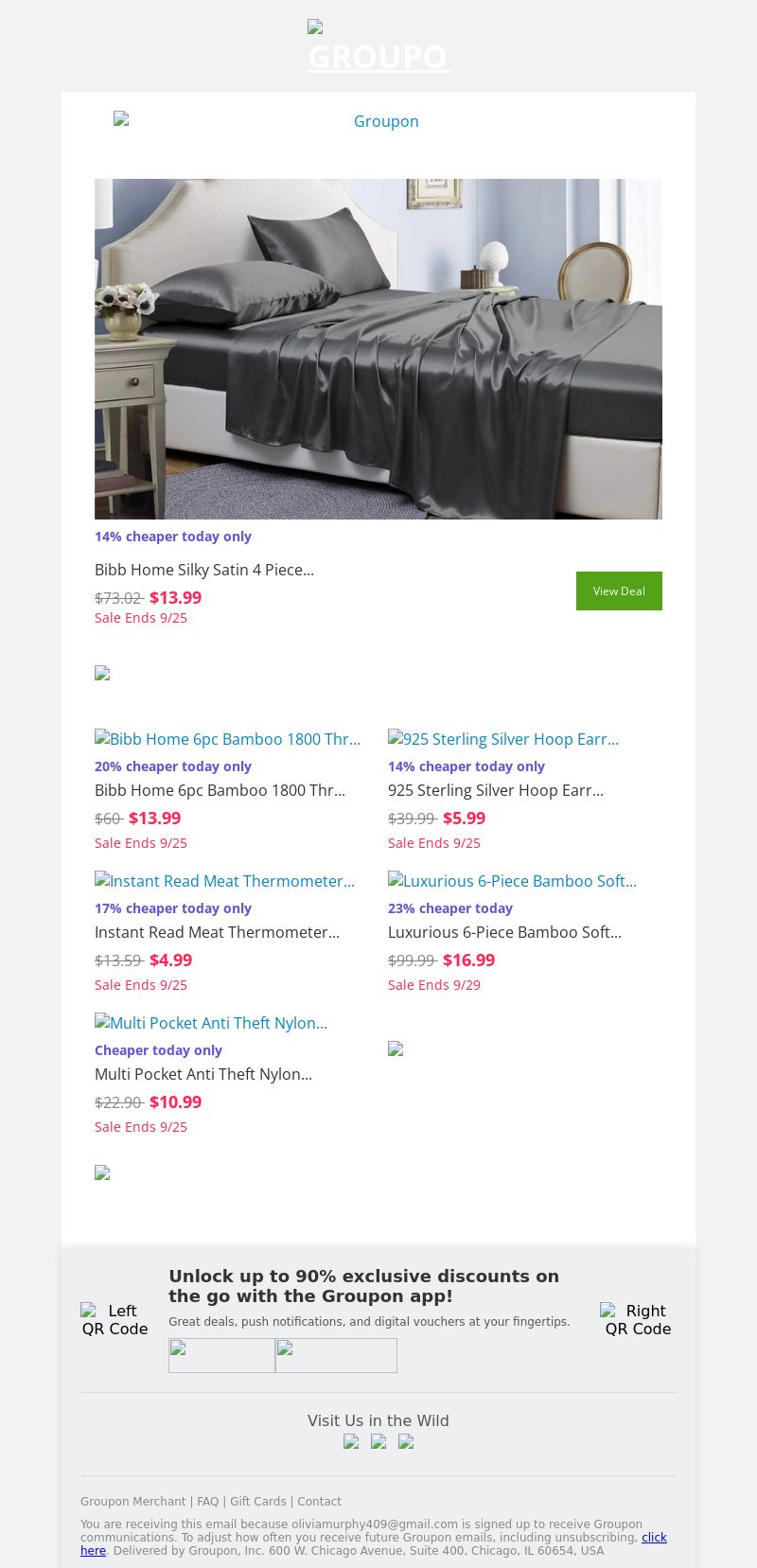The height and width of the screenshot is (1568, 757).
Task: Open Groupon Merchant in the footer
Action: 132,1502
